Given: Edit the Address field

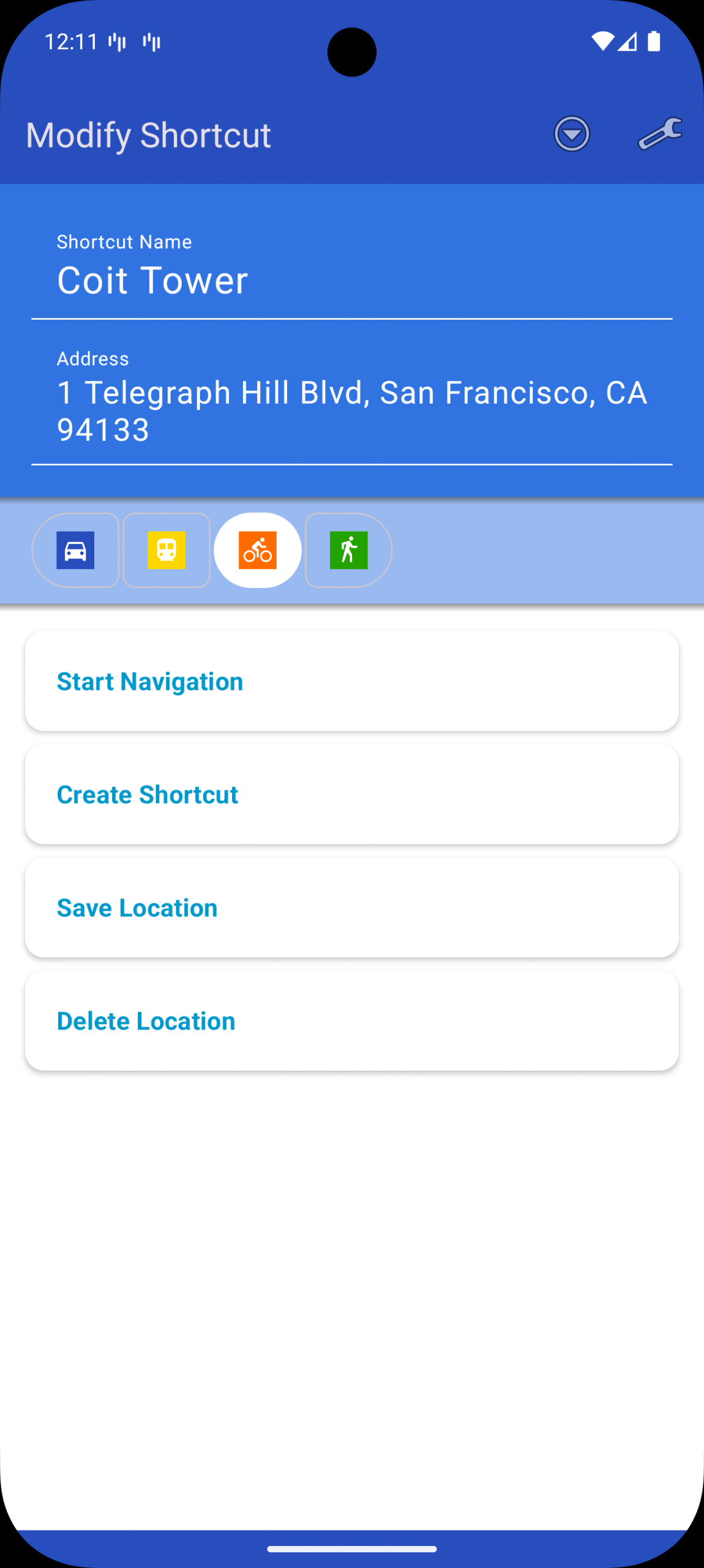Looking at the screenshot, I should point(351,410).
